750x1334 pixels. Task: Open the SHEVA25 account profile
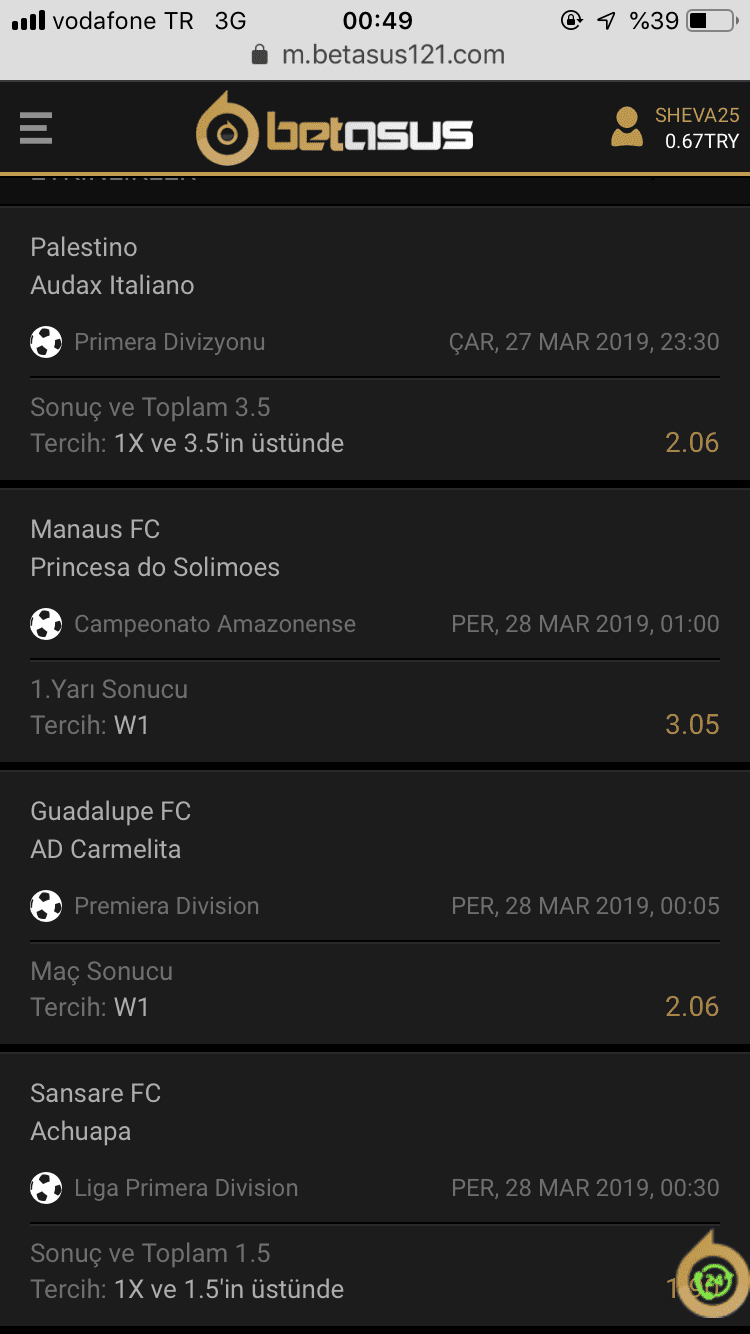tap(675, 128)
